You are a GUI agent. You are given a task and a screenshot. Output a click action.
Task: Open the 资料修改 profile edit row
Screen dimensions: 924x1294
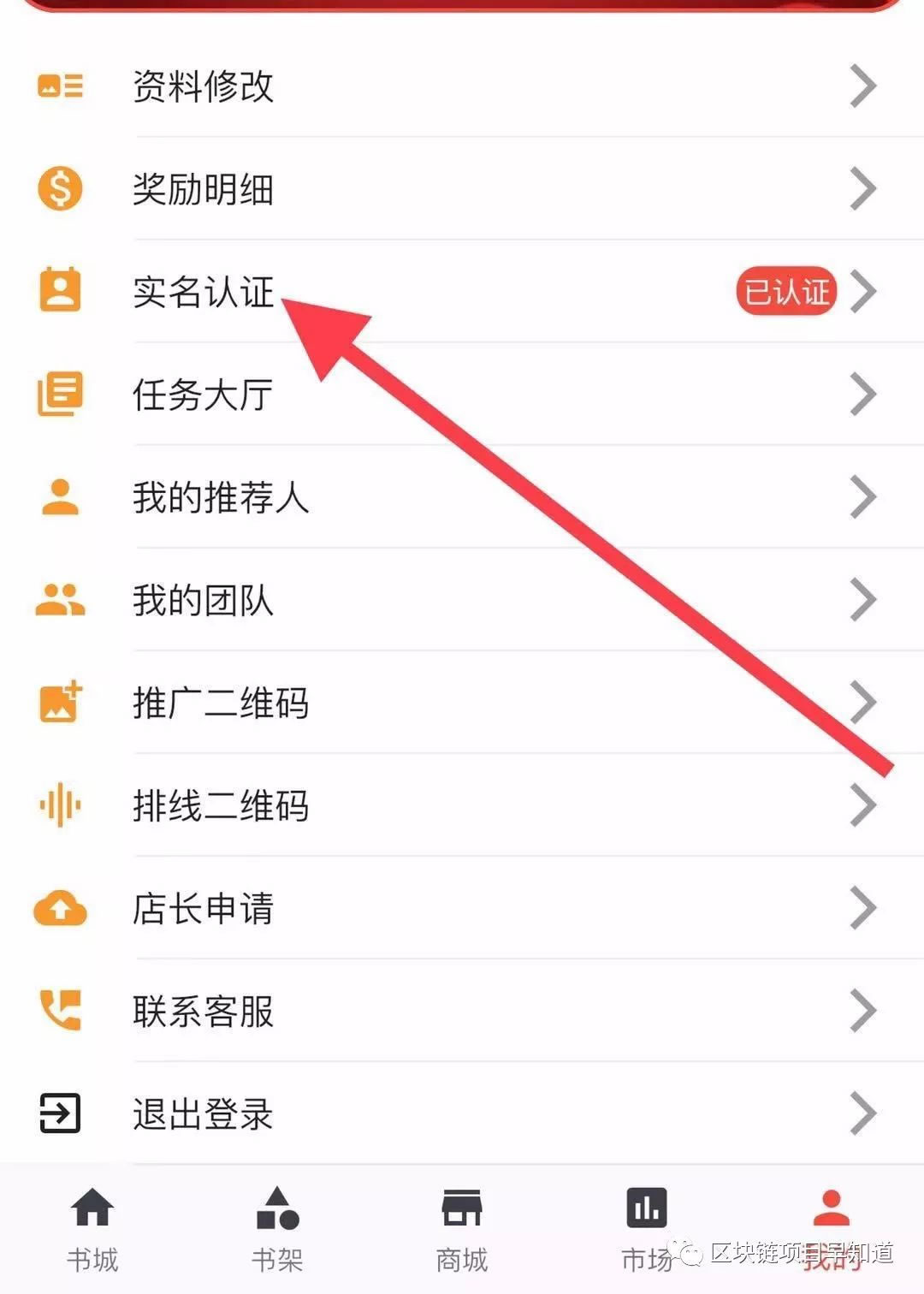tap(462, 86)
